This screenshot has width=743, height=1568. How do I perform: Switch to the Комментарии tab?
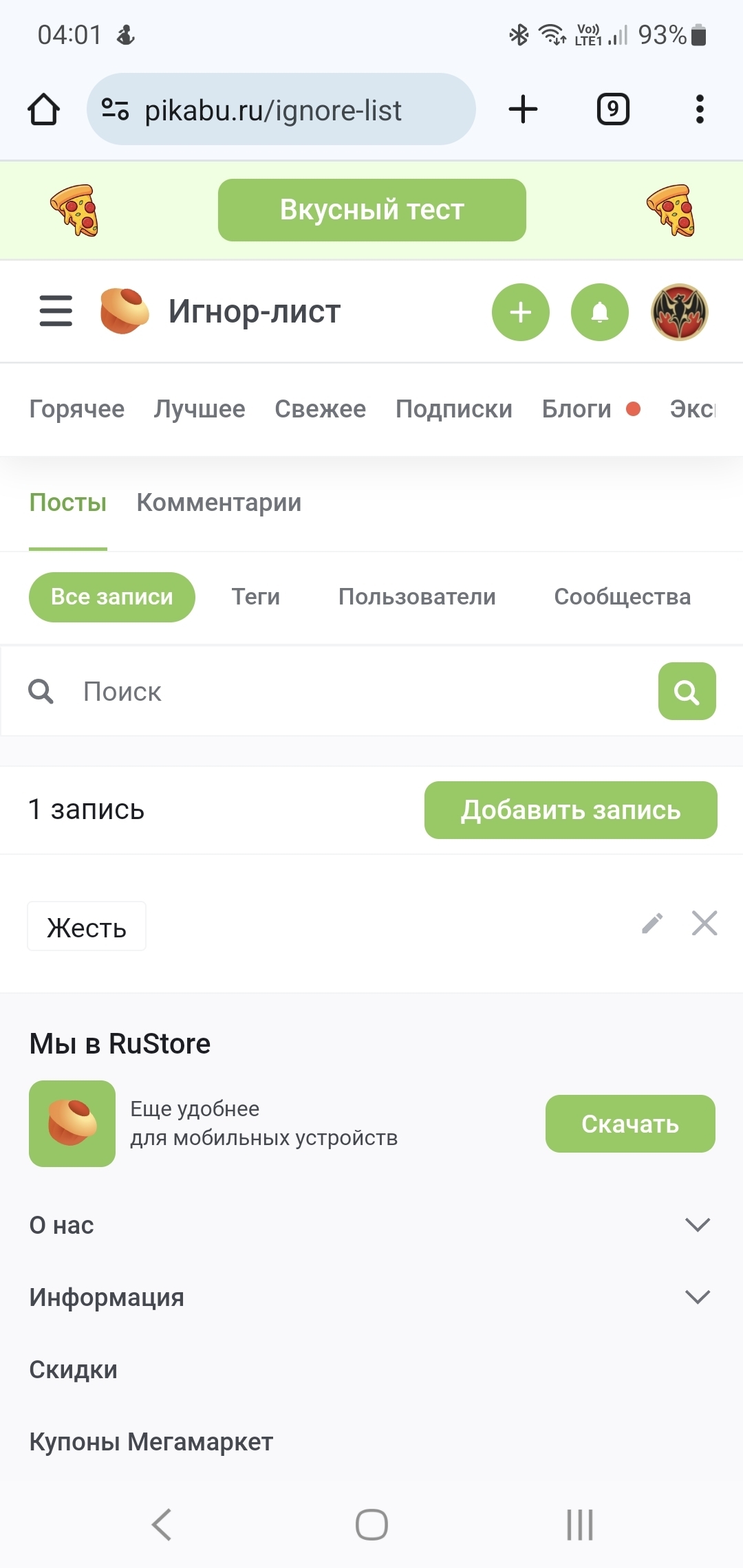point(219,503)
